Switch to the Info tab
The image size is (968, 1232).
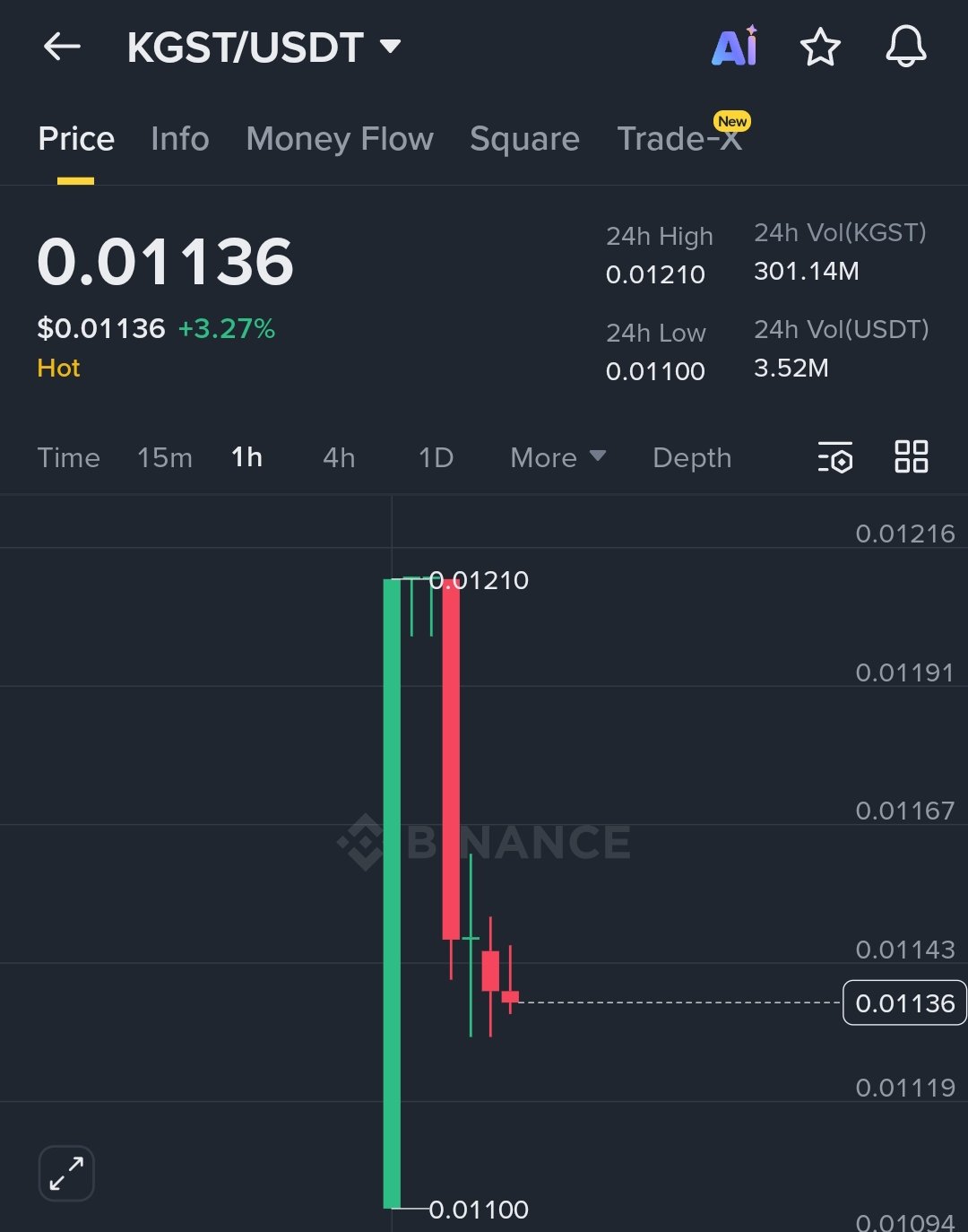[179, 139]
